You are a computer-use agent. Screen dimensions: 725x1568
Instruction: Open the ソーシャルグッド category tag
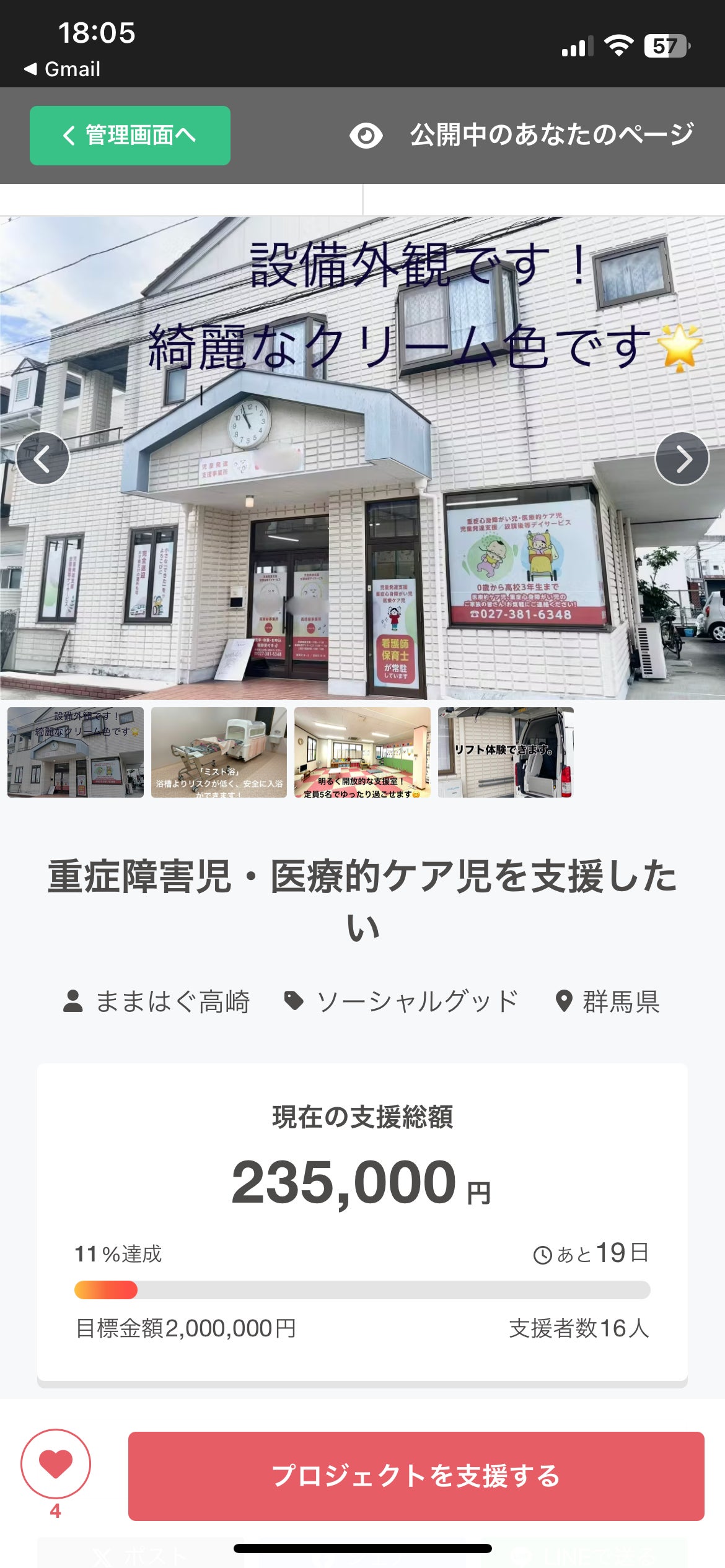(402, 1001)
